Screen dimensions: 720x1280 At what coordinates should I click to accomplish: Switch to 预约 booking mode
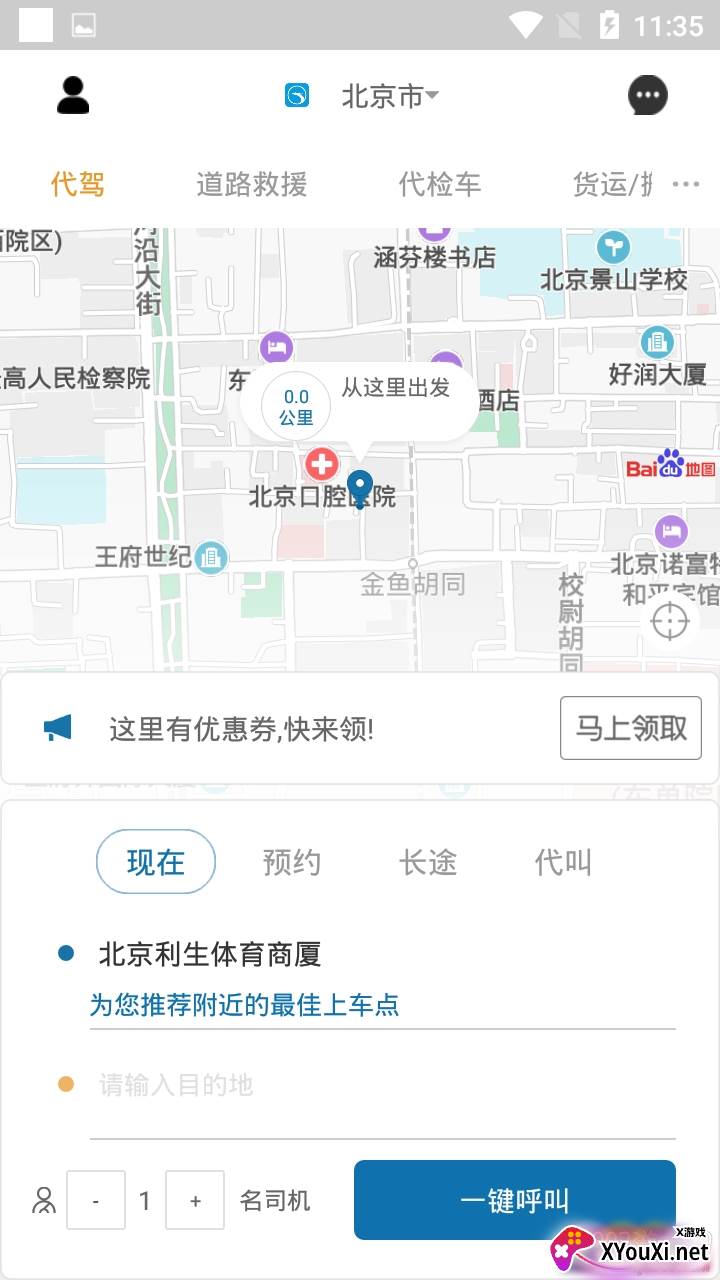pyautogui.click(x=291, y=861)
